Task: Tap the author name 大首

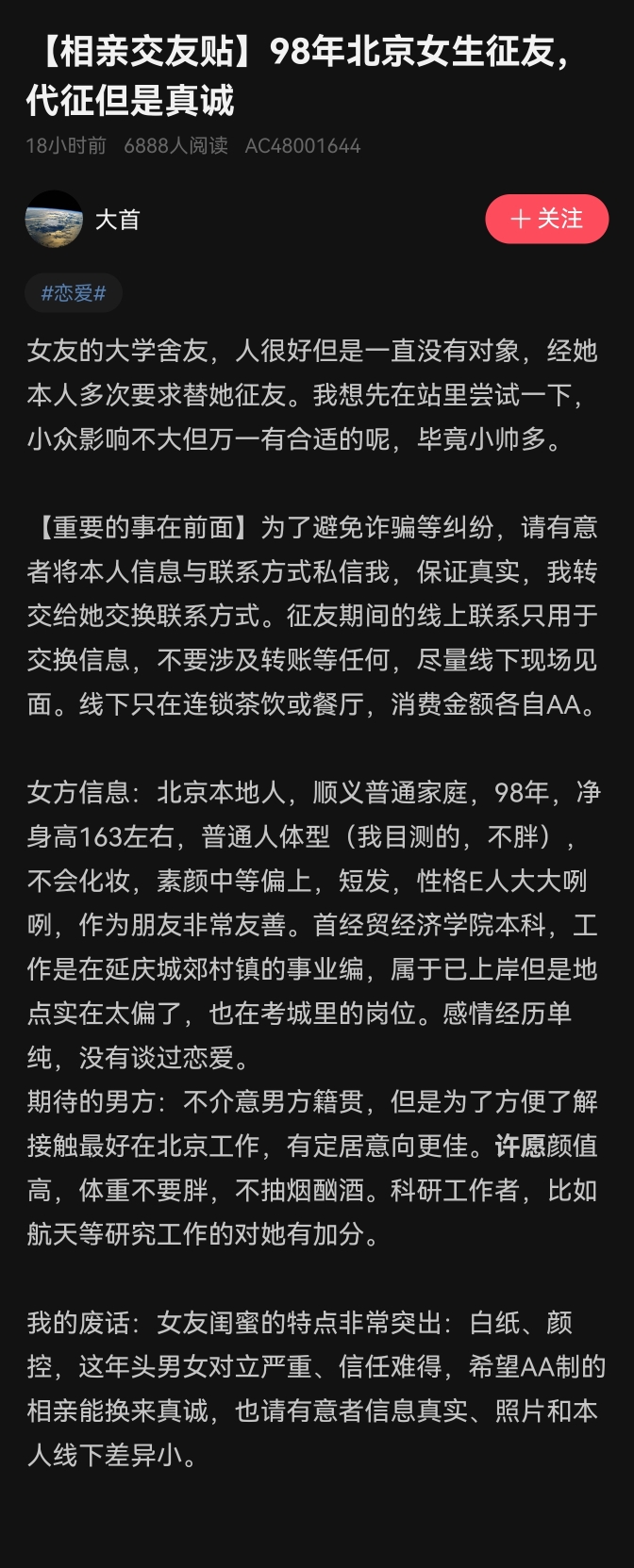Action: (x=117, y=220)
